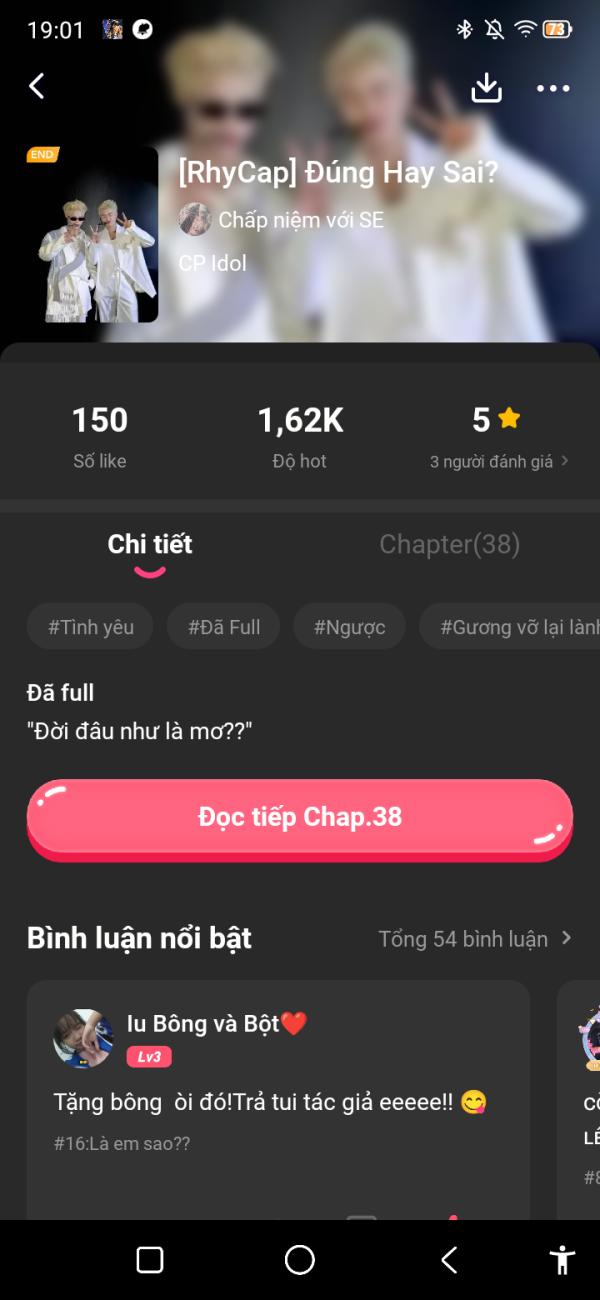Tap the system home button
The image size is (600, 1300).
[x=300, y=1259]
